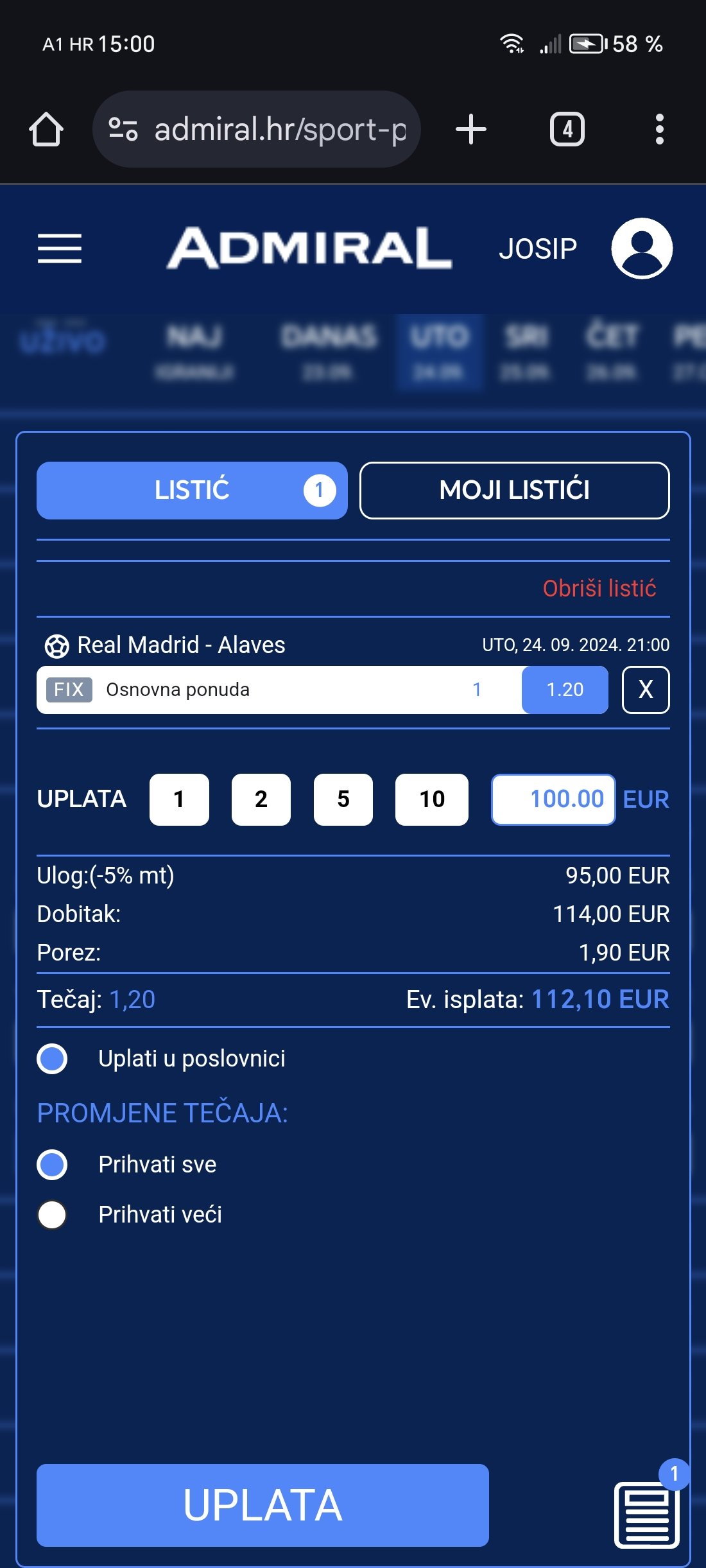Open the browser tab switcher

pos(567,129)
